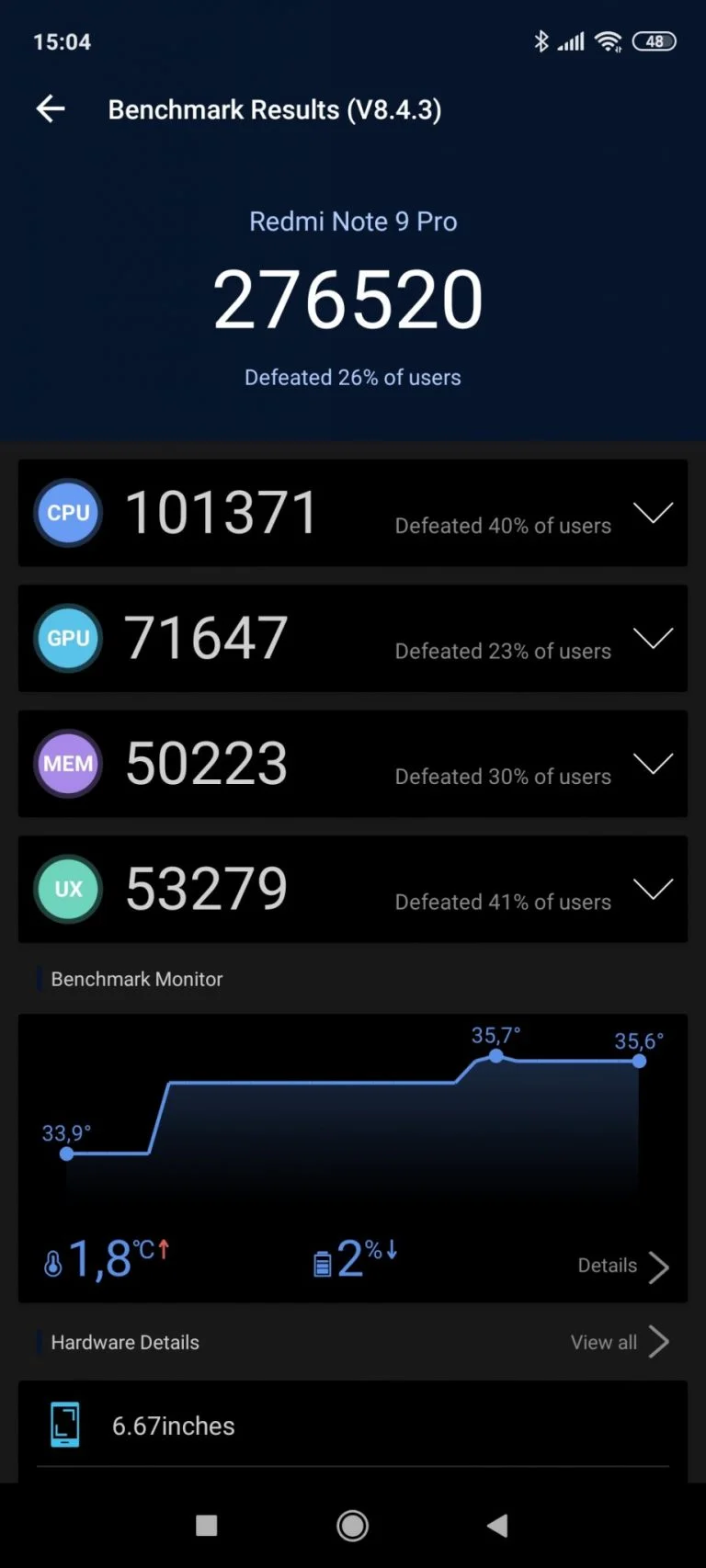Open View all hardware details

coord(603,1342)
